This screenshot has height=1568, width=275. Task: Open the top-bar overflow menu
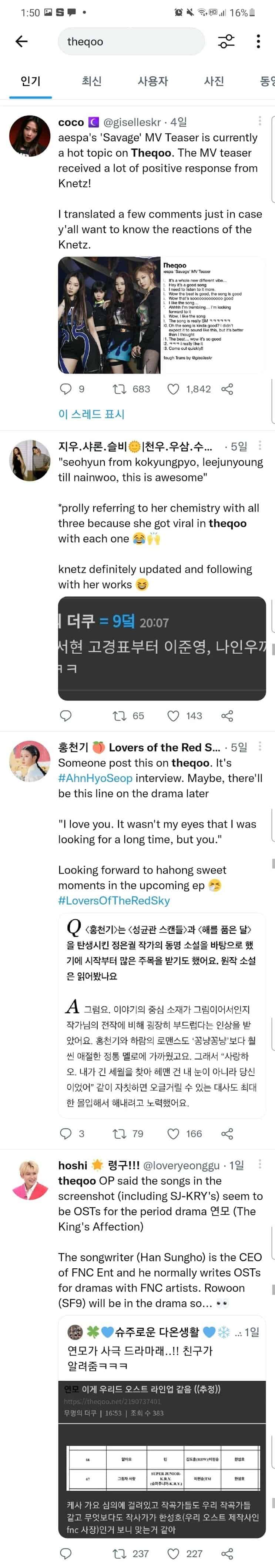[x=259, y=41]
